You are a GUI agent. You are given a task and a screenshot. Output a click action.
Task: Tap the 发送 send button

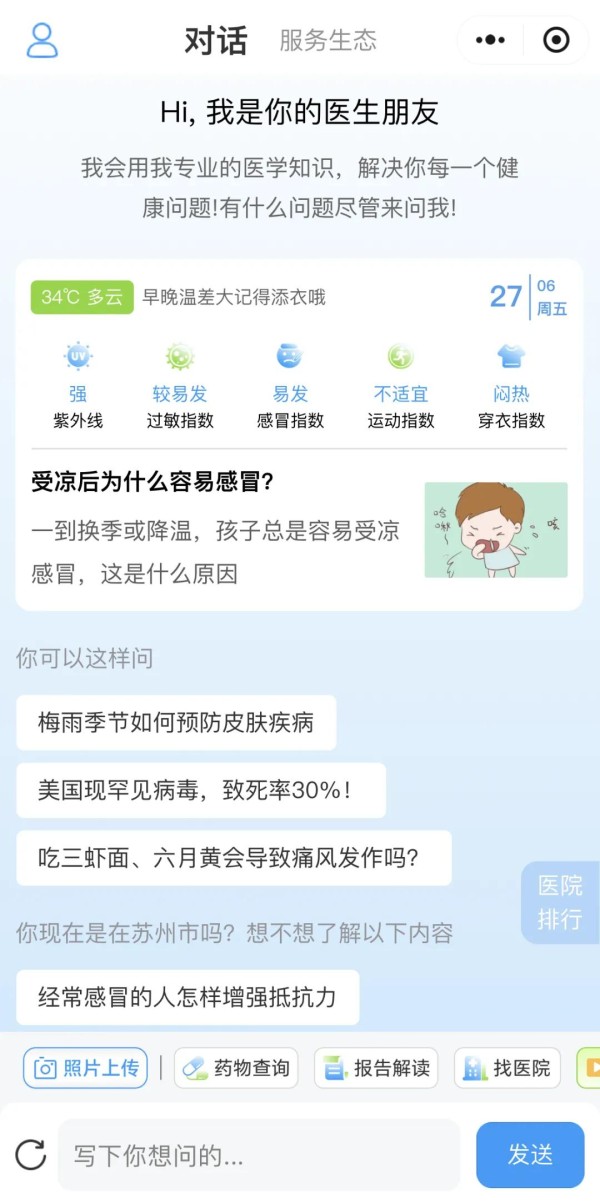coord(530,1155)
